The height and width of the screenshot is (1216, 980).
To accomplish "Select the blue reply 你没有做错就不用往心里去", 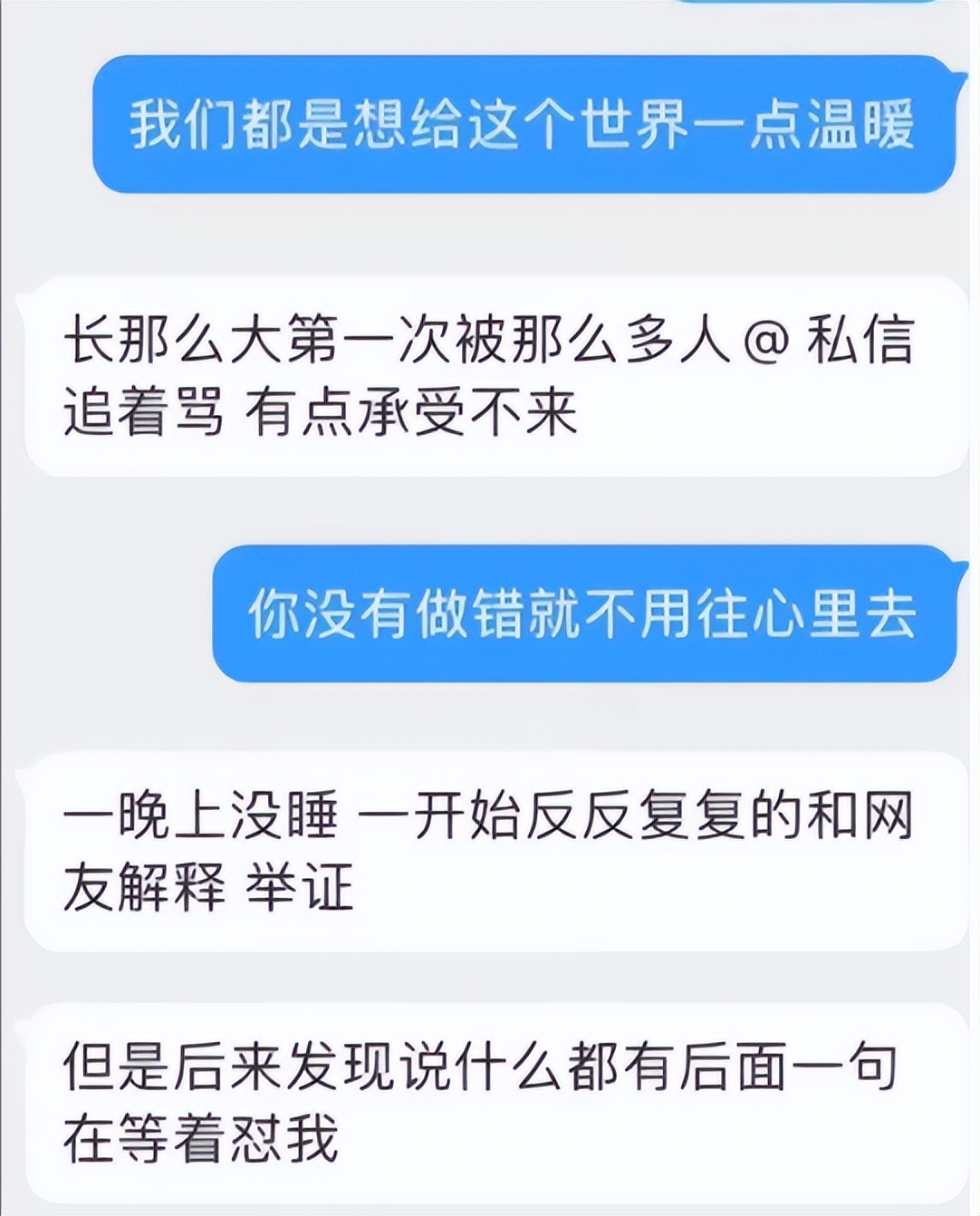I will coord(589,614).
